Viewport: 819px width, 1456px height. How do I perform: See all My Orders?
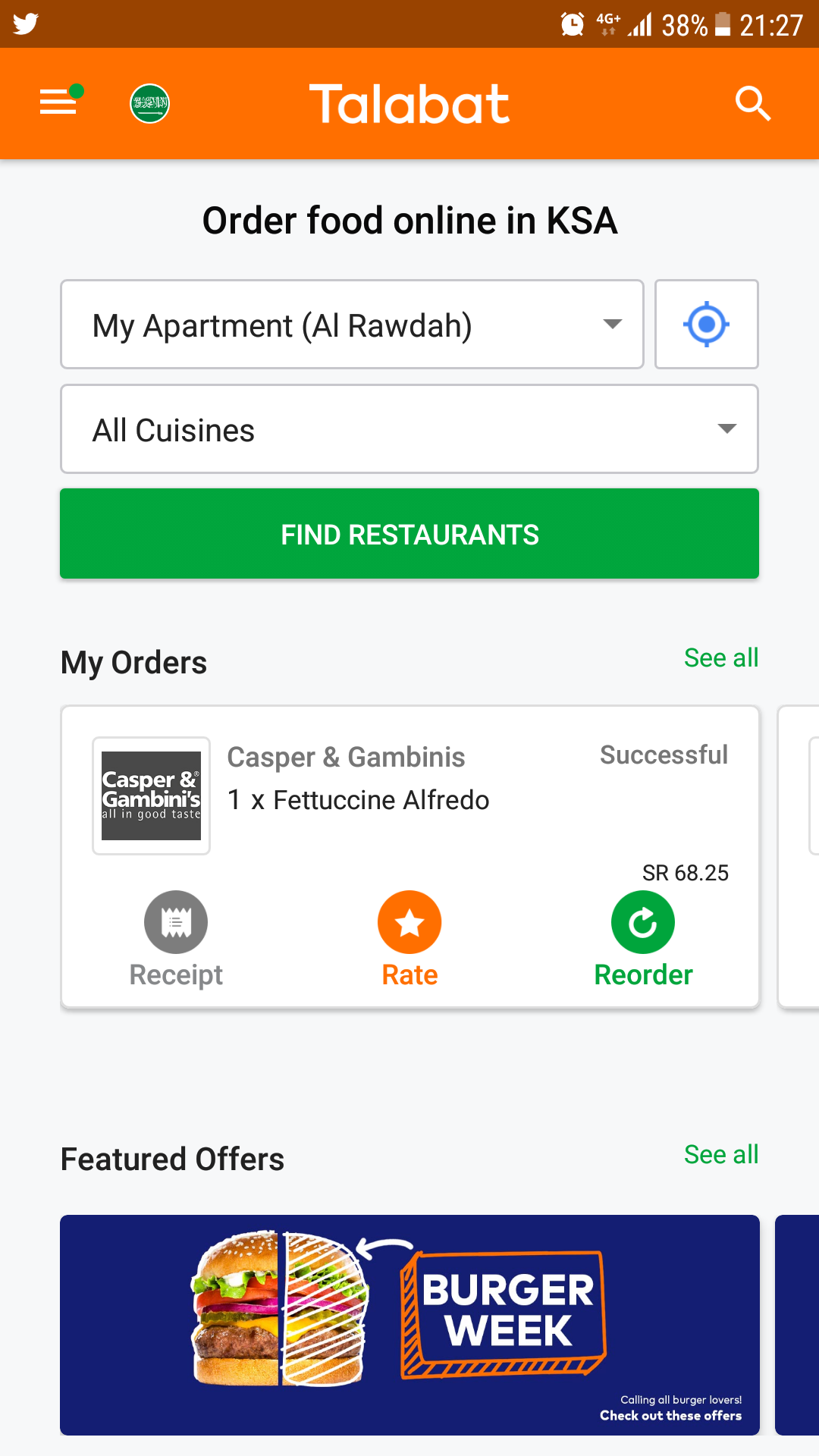pyautogui.click(x=720, y=658)
